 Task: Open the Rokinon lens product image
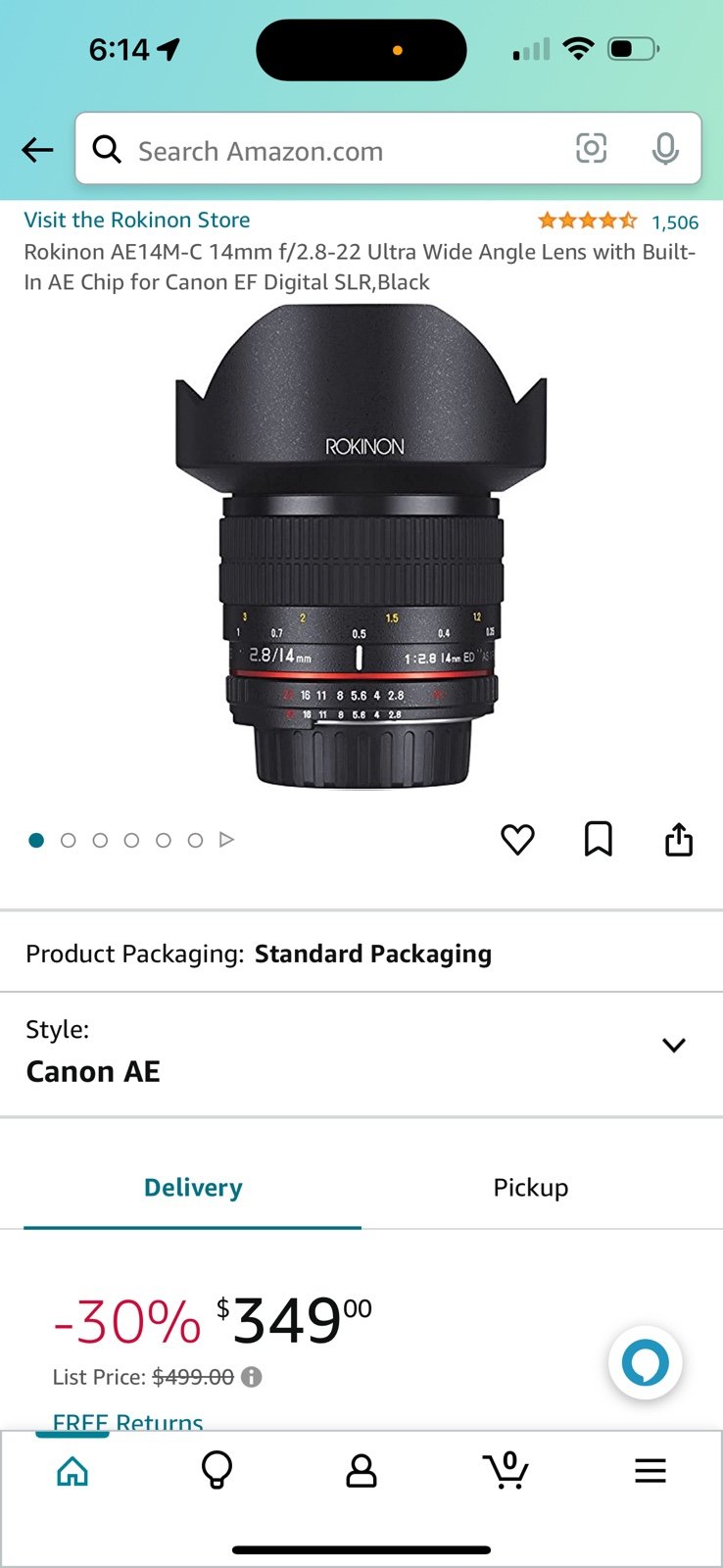(361, 547)
